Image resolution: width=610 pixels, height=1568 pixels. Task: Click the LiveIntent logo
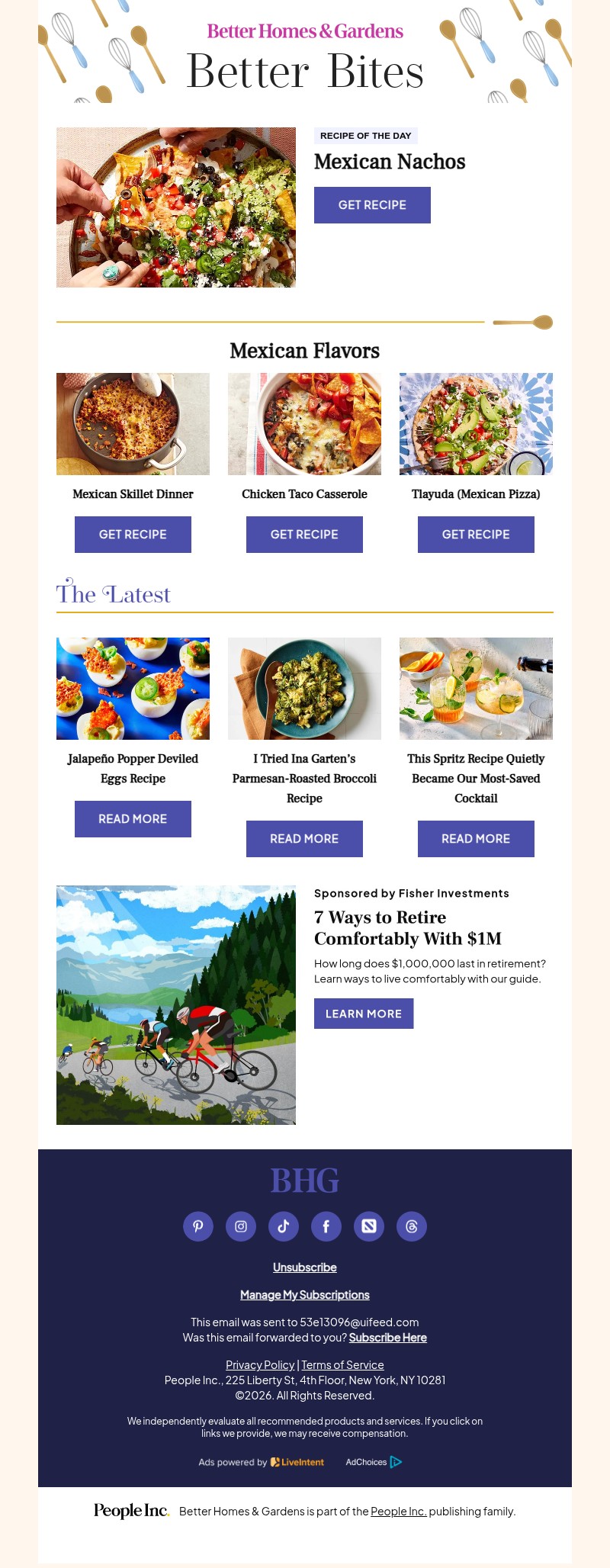(x=296, y=1462)
